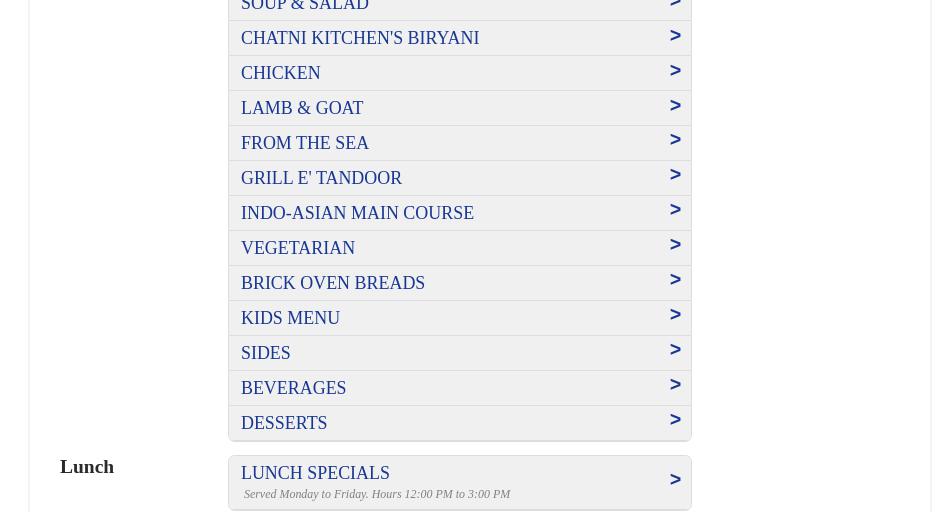The width and height of the screenshot is (945, 512).
Task: Expand Grill E' Tandoor items
Action: tap(459, 178)
